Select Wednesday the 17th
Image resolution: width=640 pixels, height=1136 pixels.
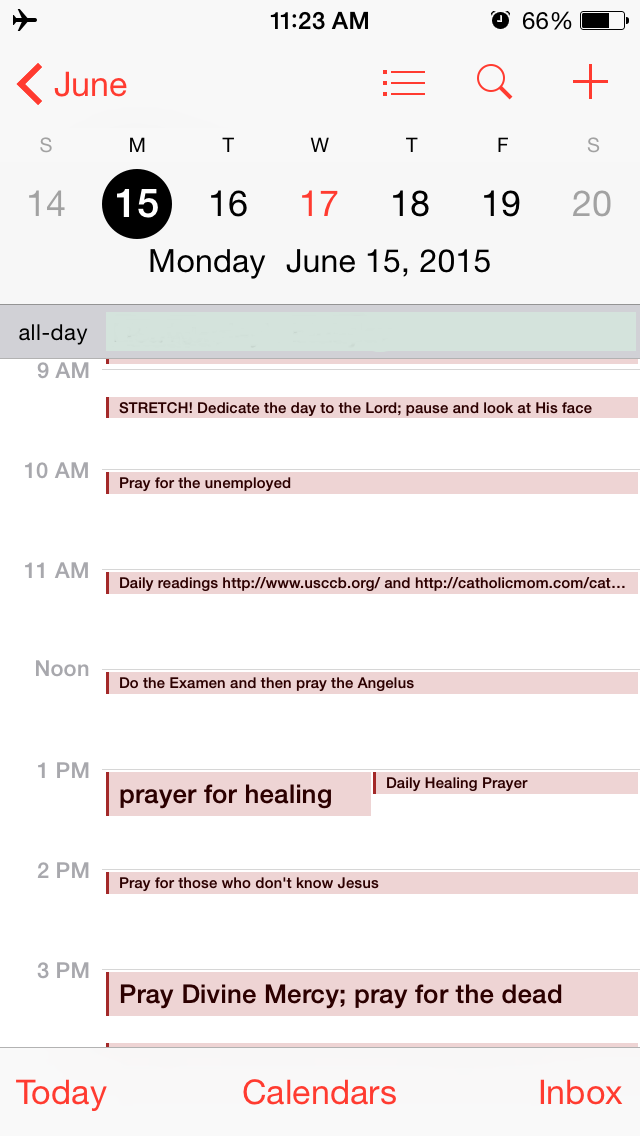pyautogui.click(x=320, y=204)
